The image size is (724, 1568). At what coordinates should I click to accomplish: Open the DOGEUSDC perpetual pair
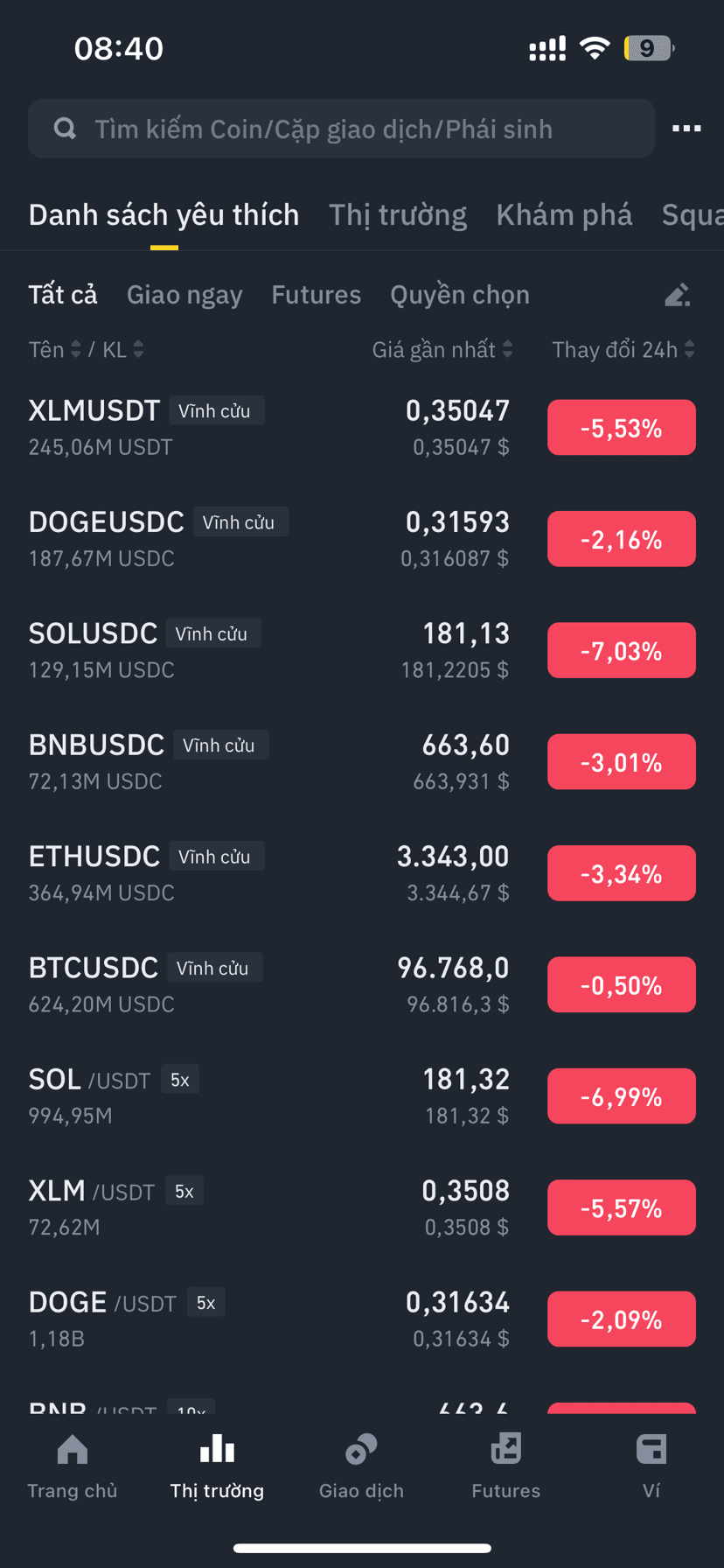click(x=106, y=522)
